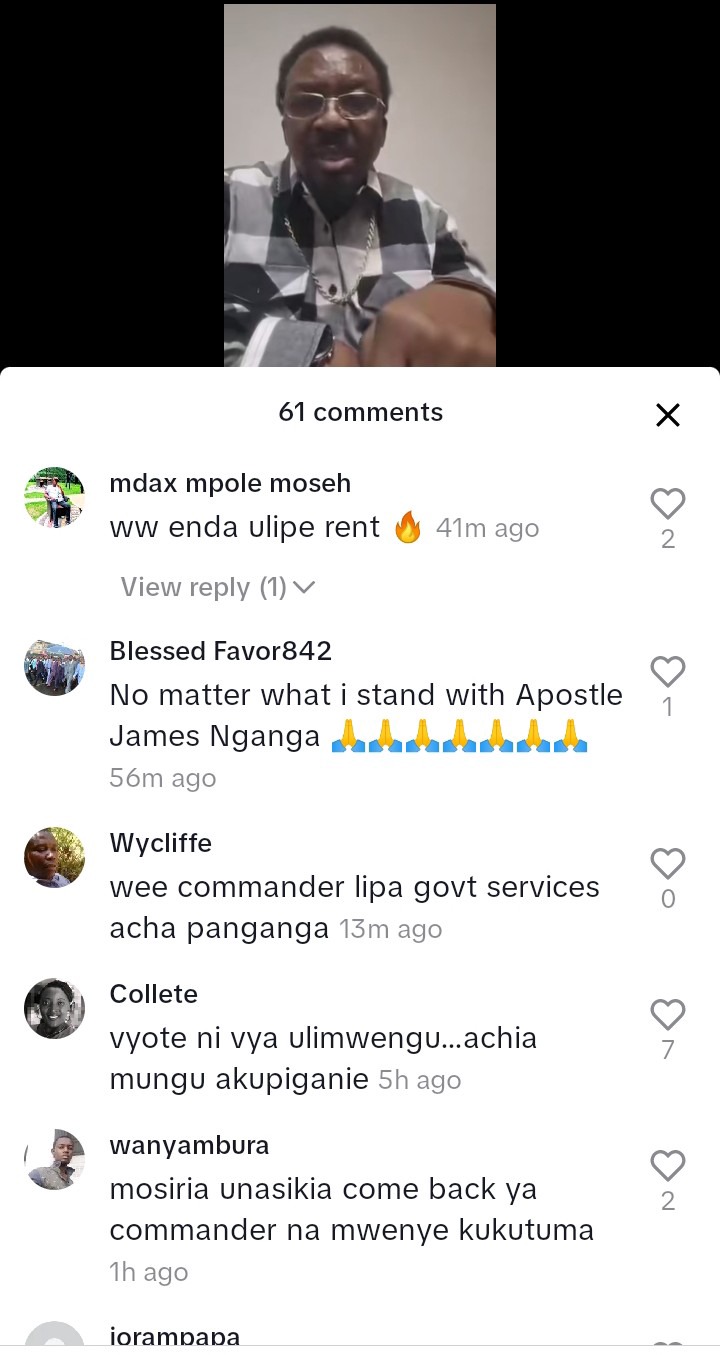Open Wycliffe's profile avatar
Image resolution: width=720 pixels, height=1355 pixels.
54,857
